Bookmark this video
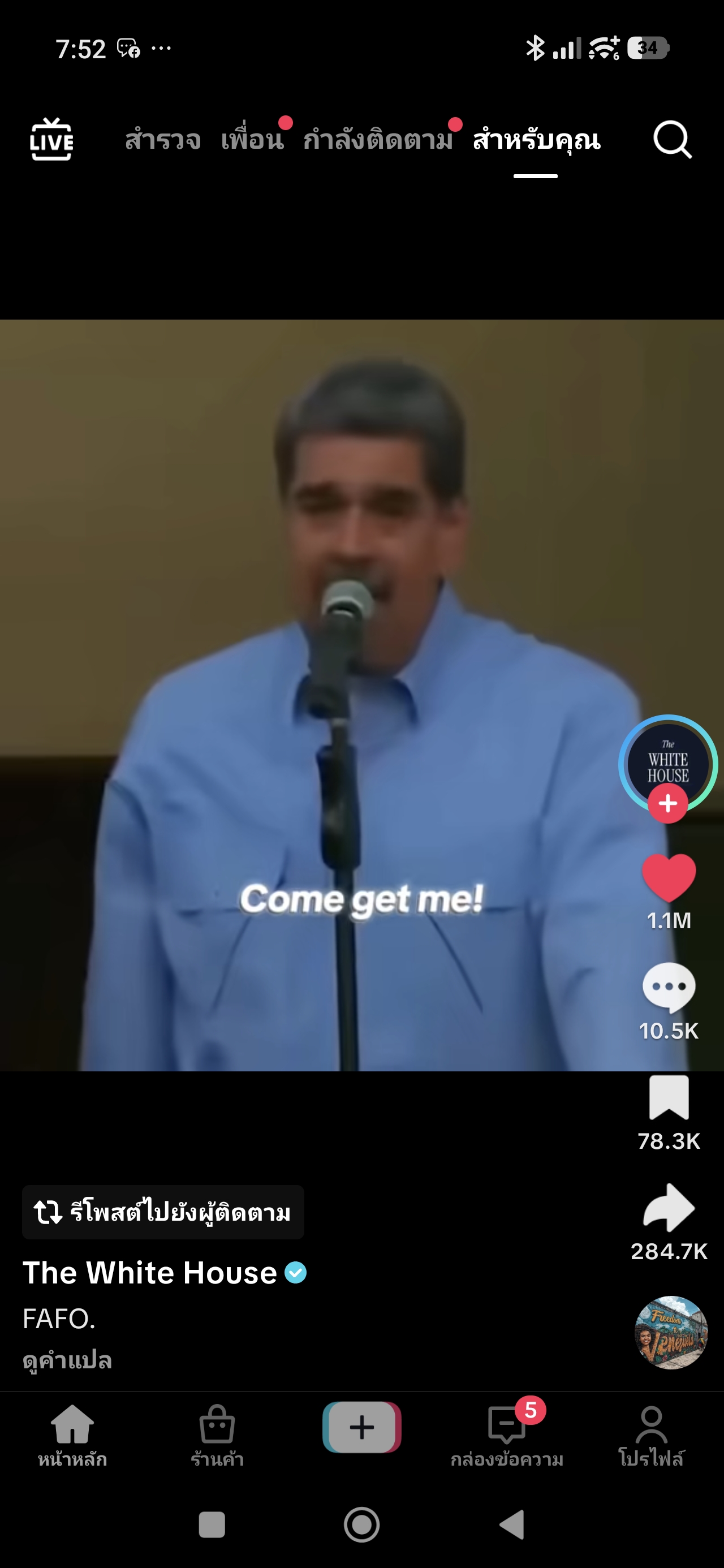Image resolution: width=724 pixels, height=1568 pixels. click(669, 1097)
